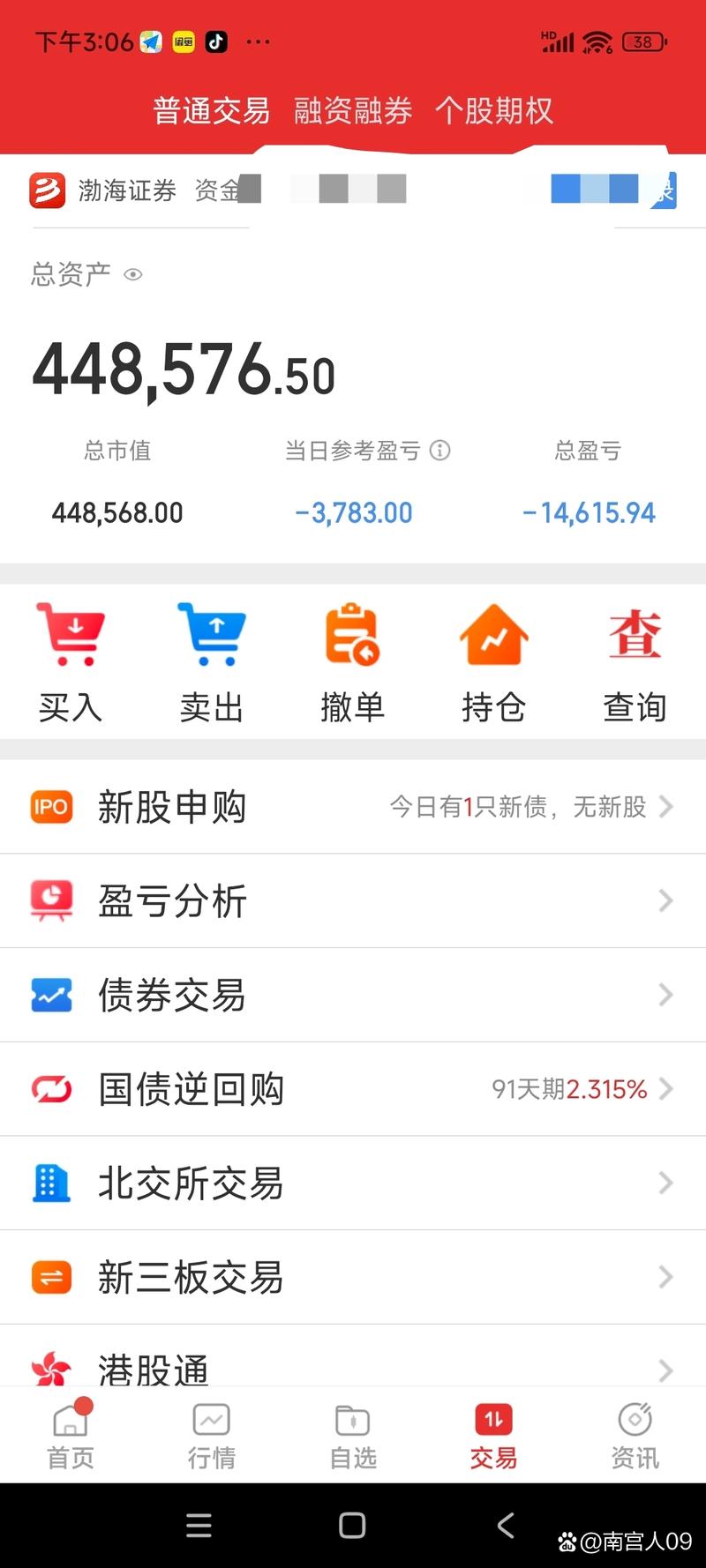Switch to the 融资融券 tab
The image size is (706, 1568).
350,111
